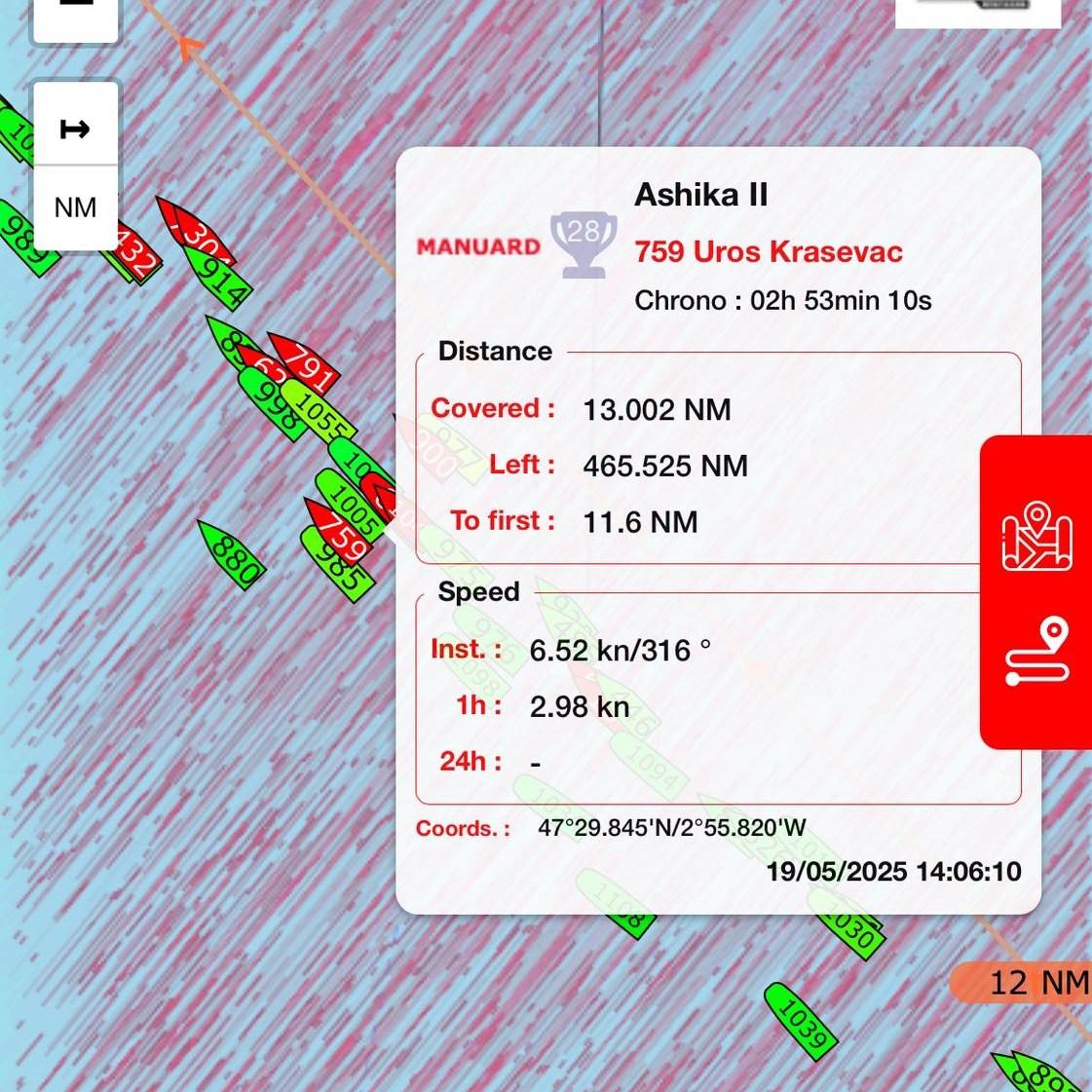Tap the red boat marker 791
Image resolution: width=1092 pixels, height=1092 pixels.
tap(307, 364)
